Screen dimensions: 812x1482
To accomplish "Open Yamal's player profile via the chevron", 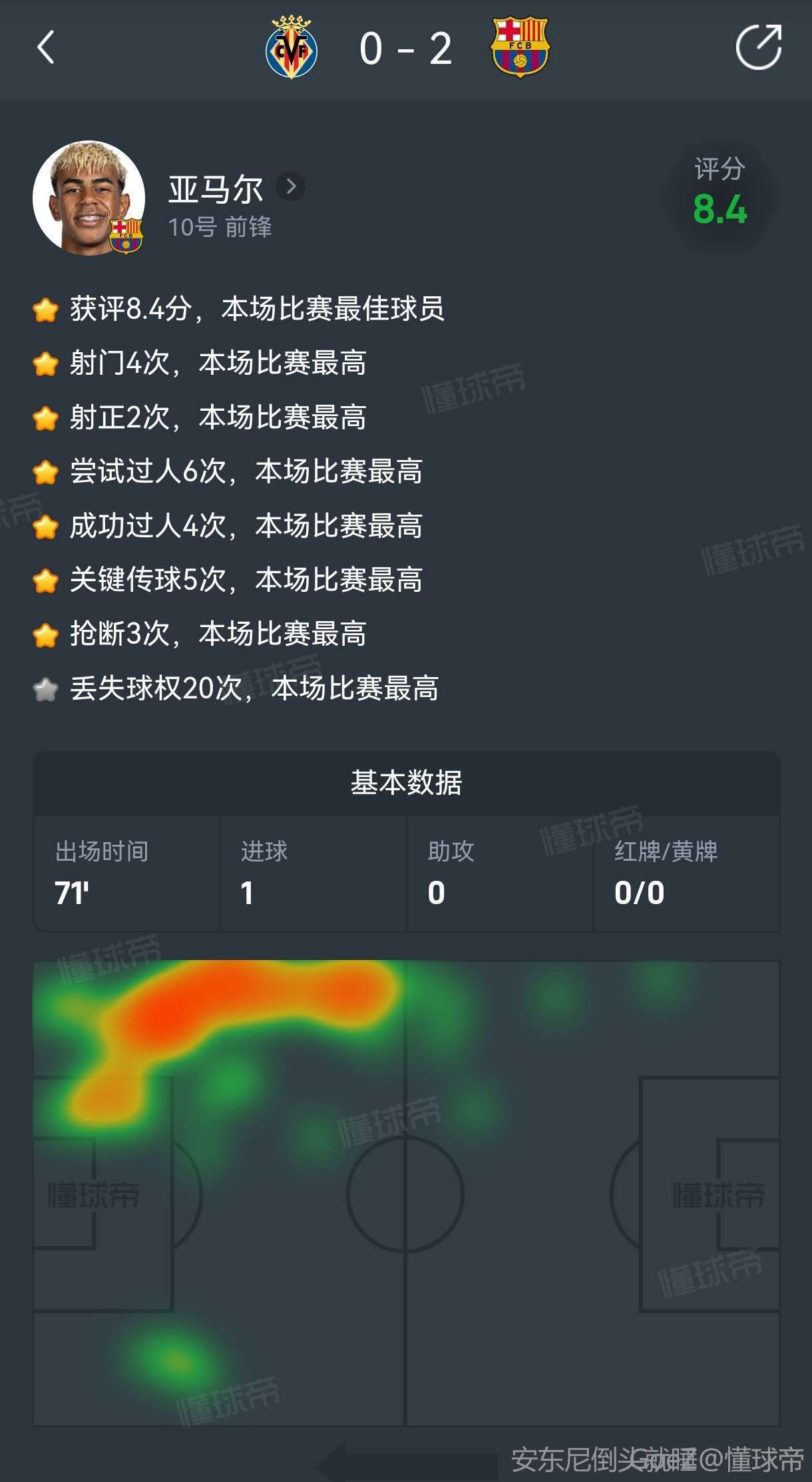I will (x=291, y=186).
